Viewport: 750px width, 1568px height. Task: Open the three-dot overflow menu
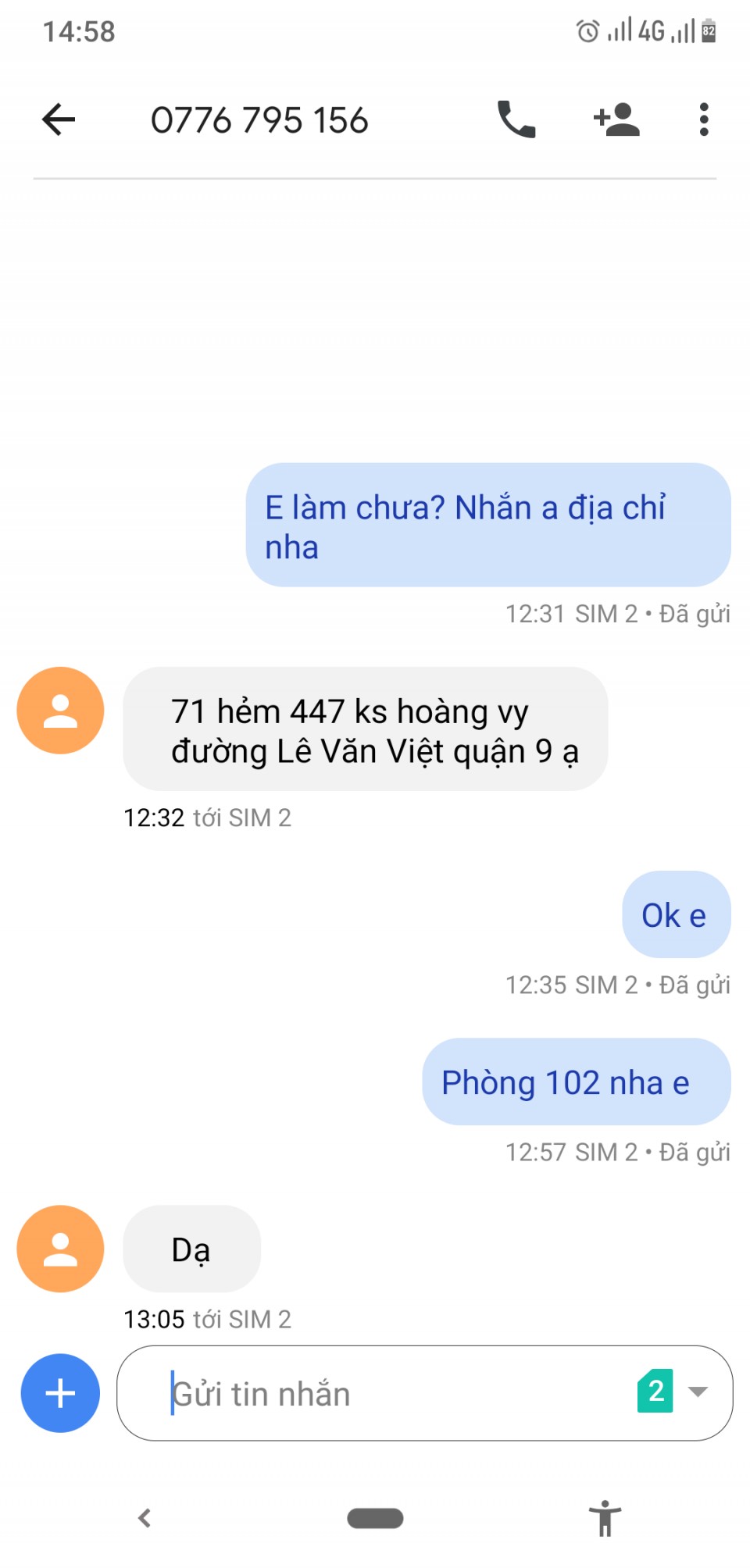pos(704,119)
